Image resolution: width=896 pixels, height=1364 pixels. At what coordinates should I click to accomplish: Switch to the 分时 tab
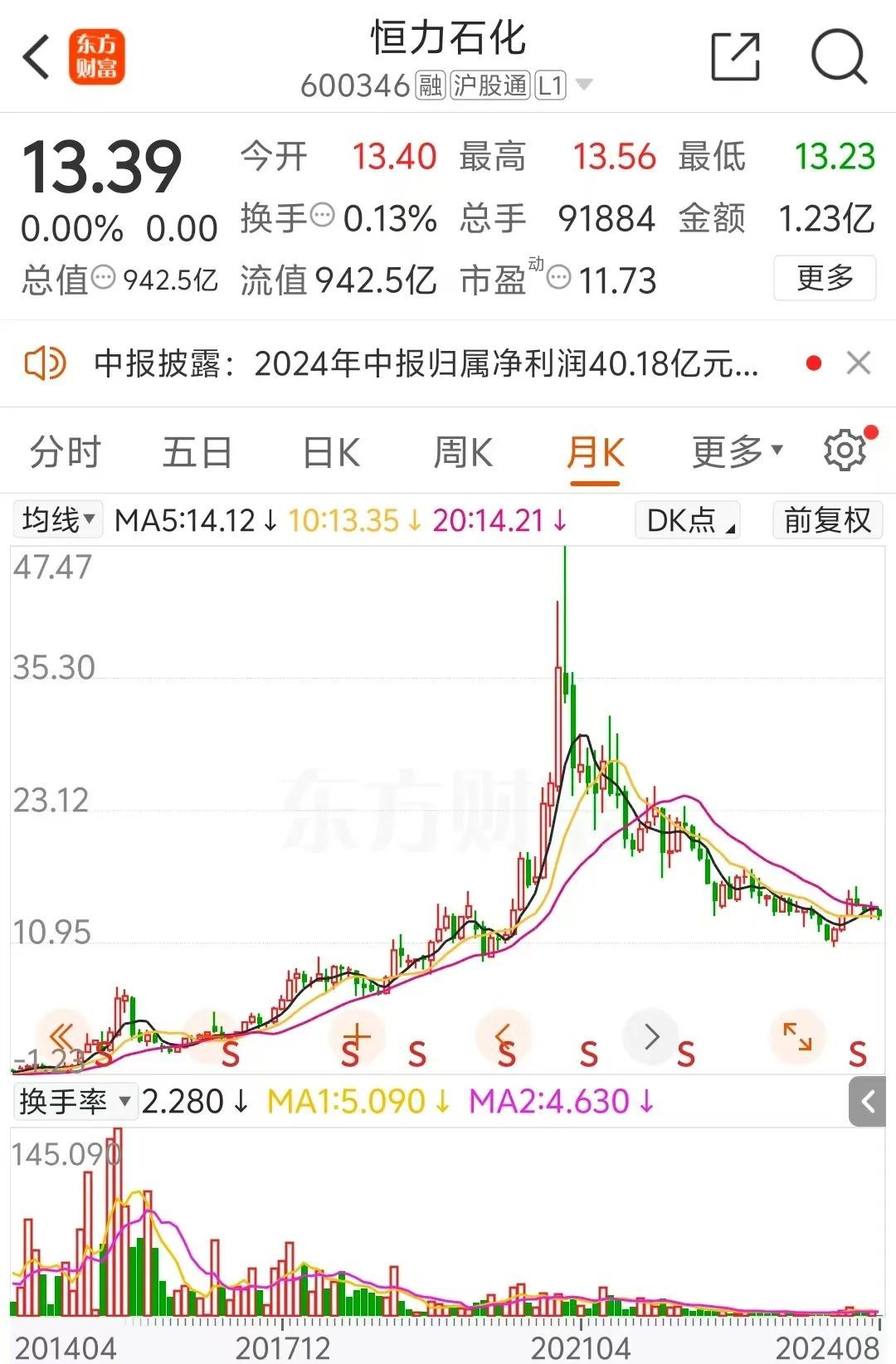[x=65, y=453]
